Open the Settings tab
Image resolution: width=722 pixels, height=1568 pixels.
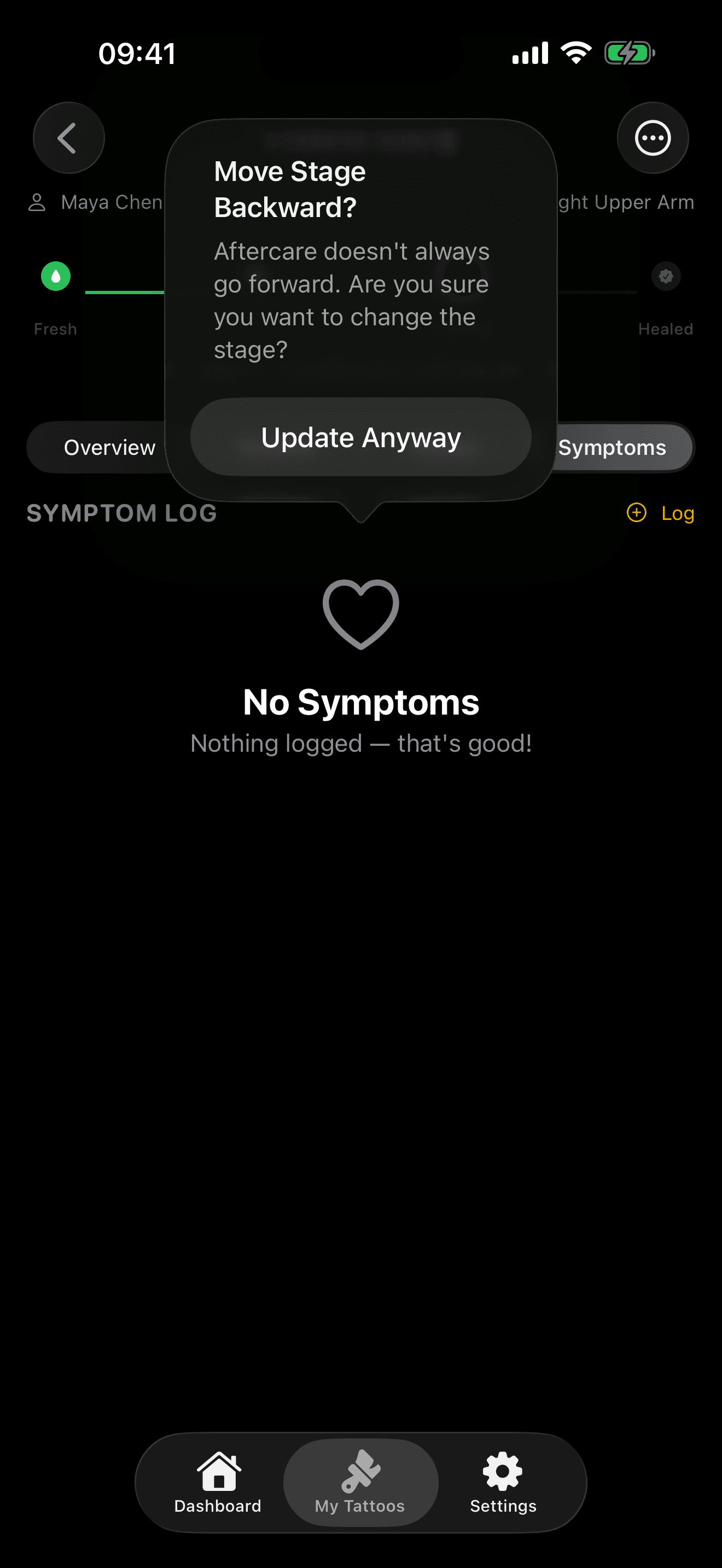[x=503, y=1482]
